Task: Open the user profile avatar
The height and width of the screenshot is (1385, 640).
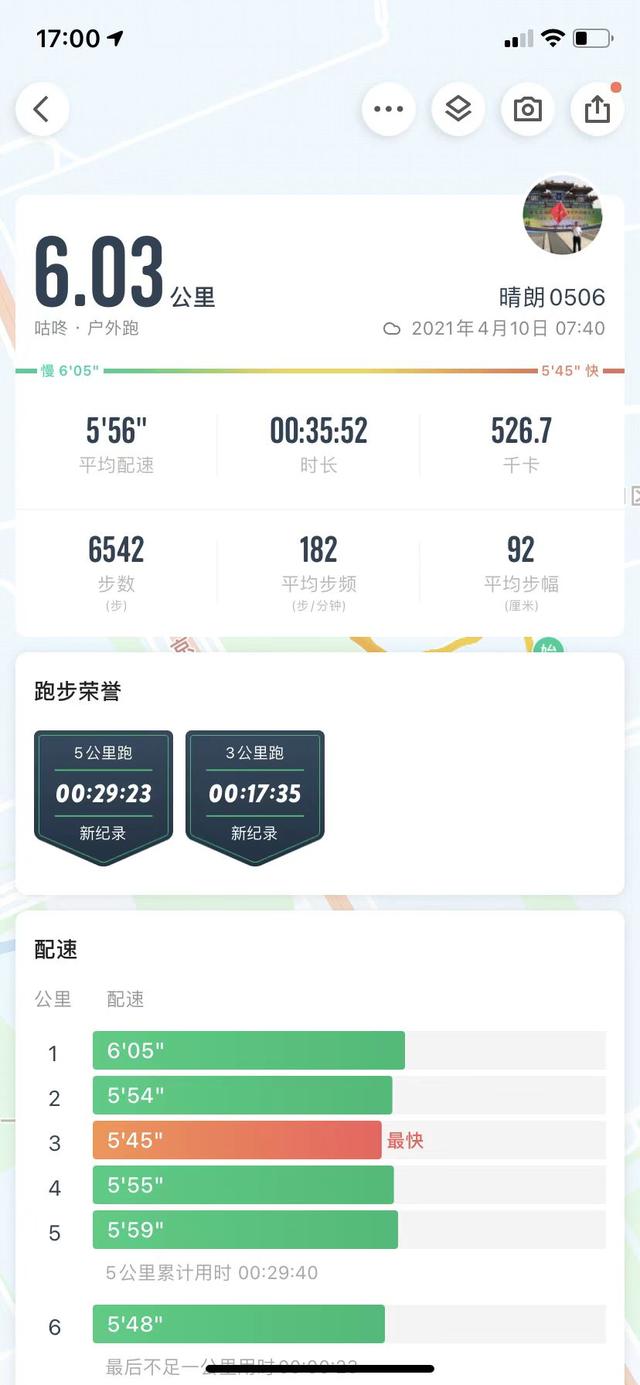Action: [x=563, y=217]
